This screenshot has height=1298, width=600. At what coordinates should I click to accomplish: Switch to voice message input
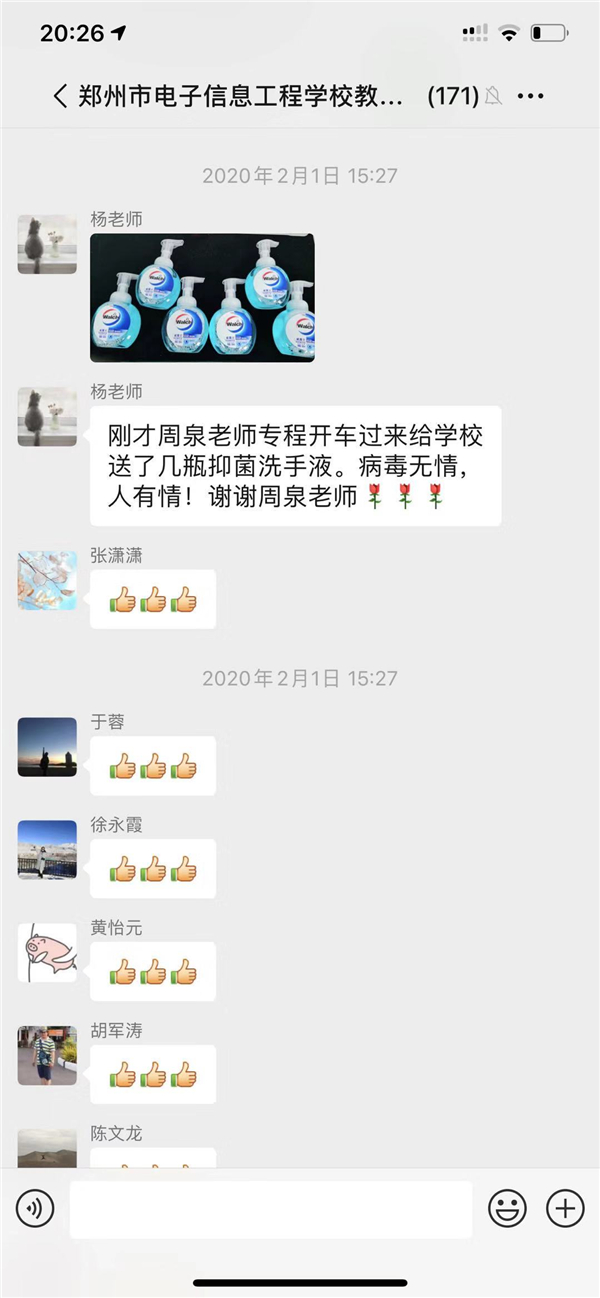(x=35, y=1209)
